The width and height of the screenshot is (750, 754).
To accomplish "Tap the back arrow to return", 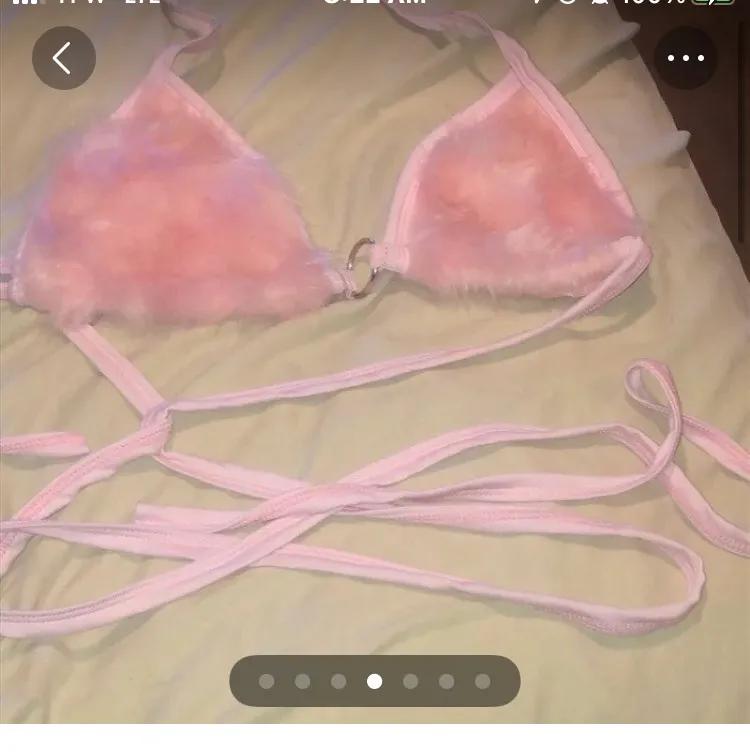I will 64,58.
